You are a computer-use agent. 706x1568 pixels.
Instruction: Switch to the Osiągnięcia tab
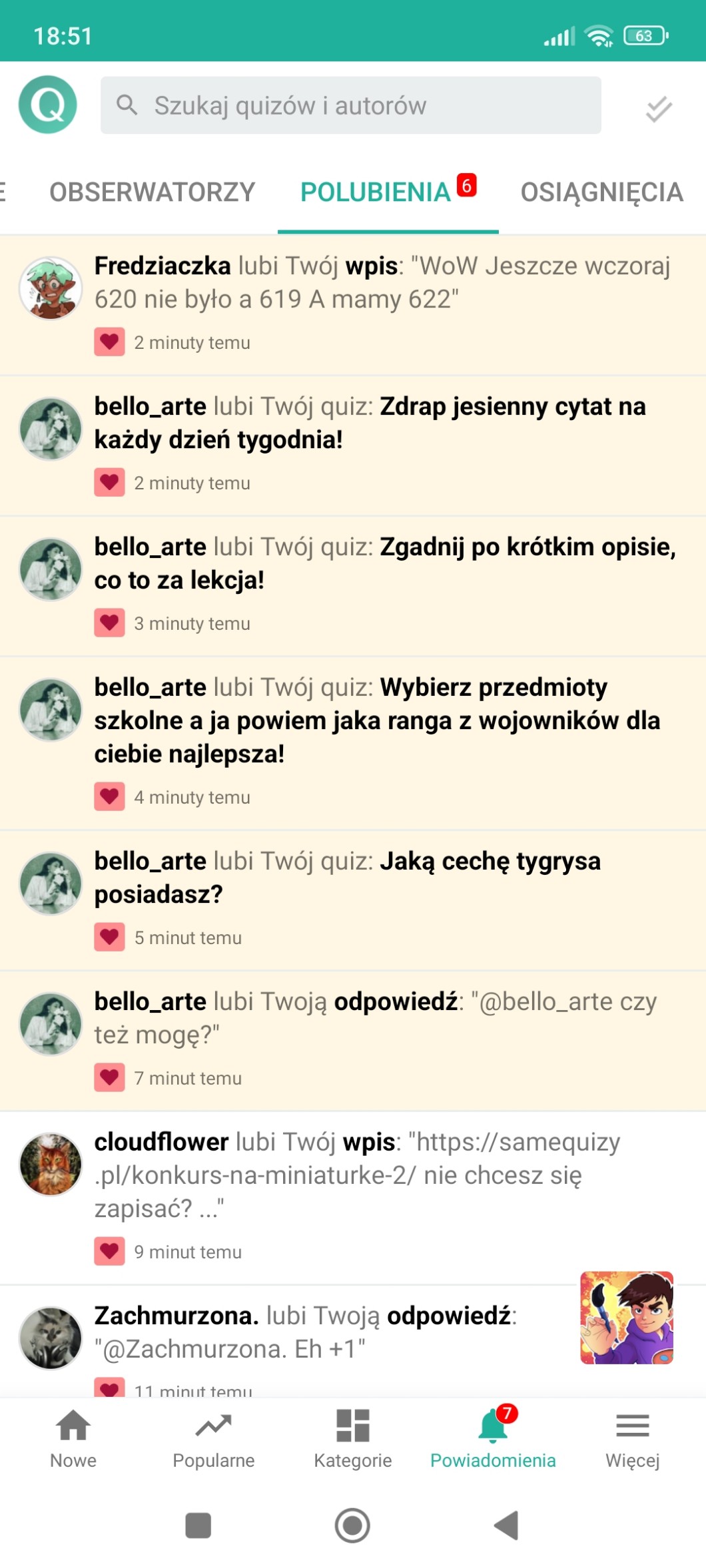[x=601, y=192]
